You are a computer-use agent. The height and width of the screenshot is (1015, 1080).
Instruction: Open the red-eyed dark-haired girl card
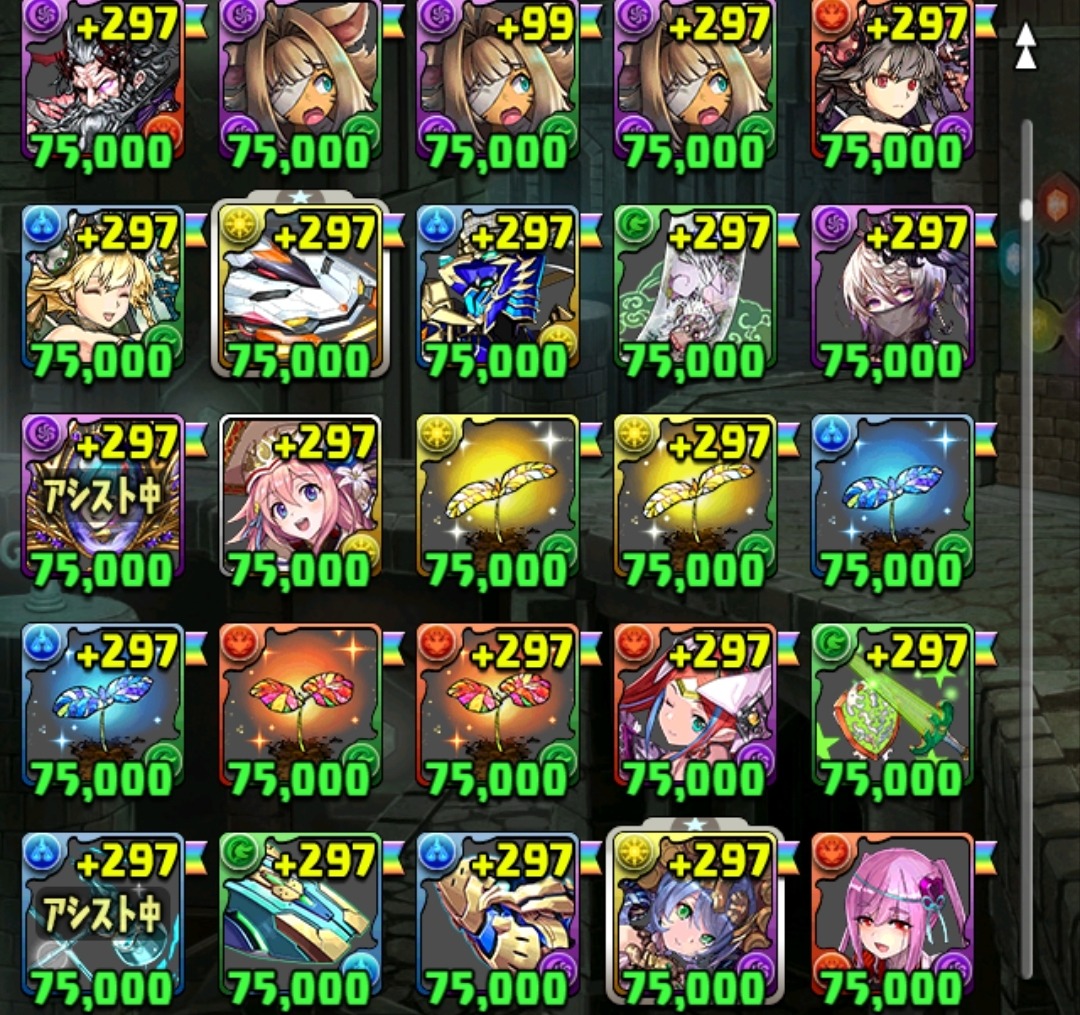[892, 80]
